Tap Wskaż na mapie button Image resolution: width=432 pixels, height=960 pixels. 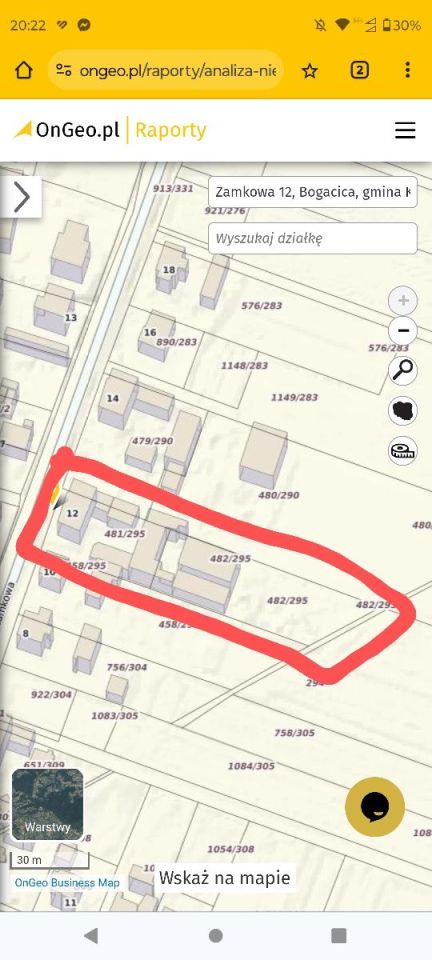225,877
